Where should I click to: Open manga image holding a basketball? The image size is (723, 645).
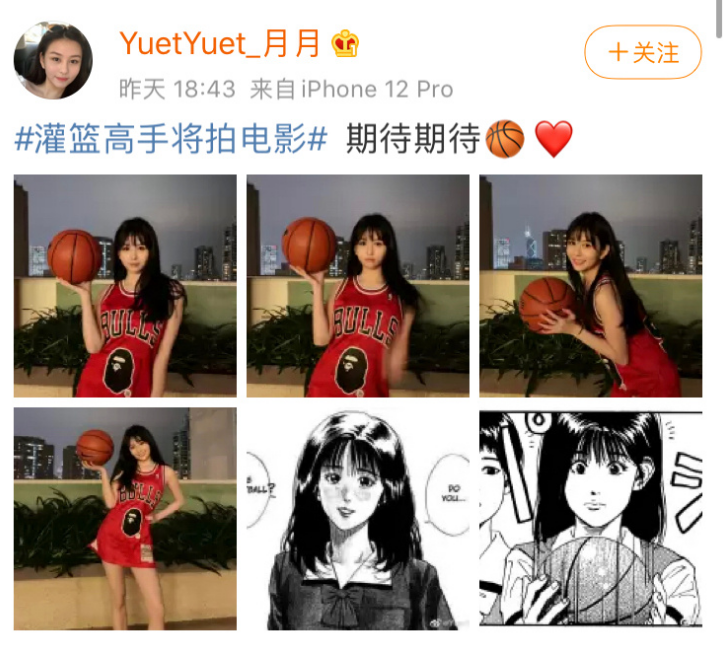pos(590,518)
